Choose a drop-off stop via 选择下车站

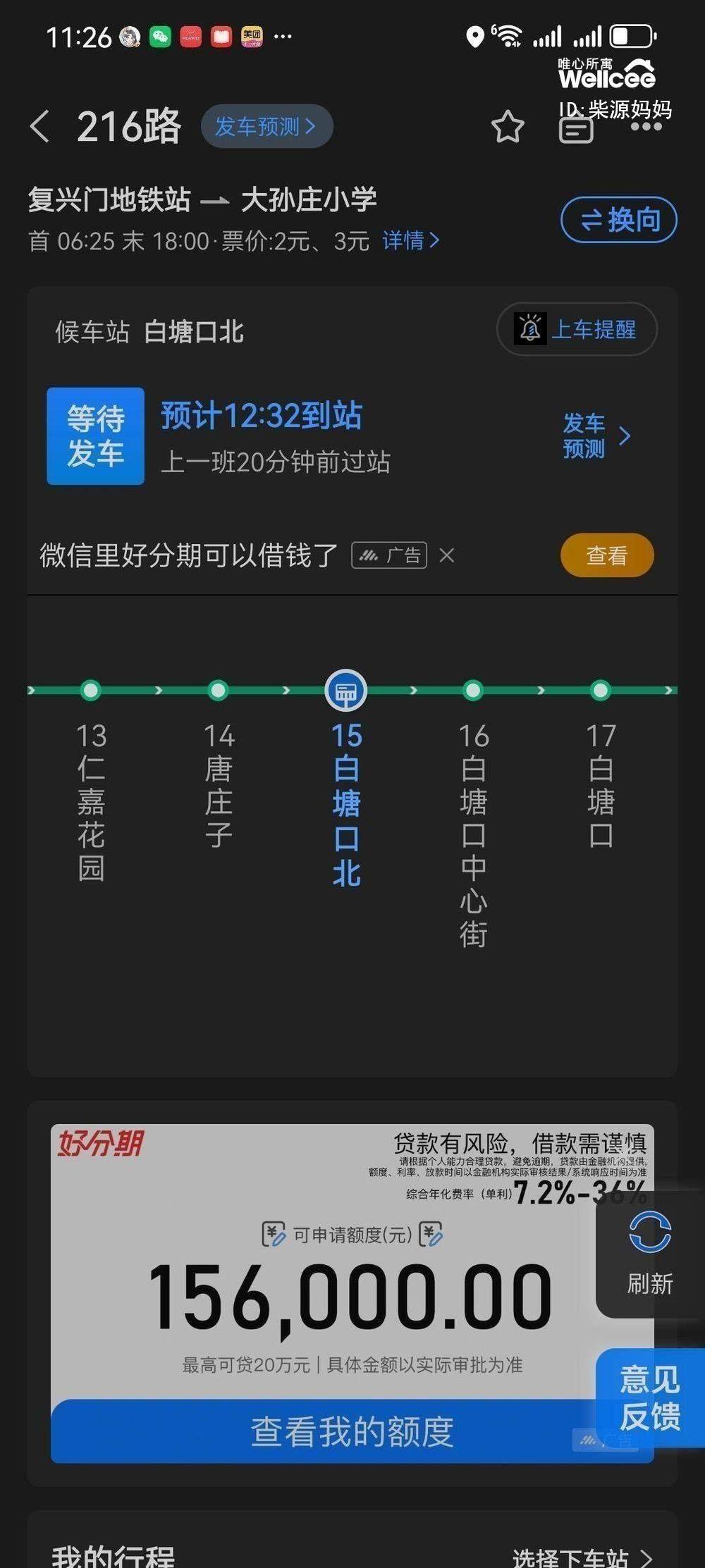pos(582,1556)
